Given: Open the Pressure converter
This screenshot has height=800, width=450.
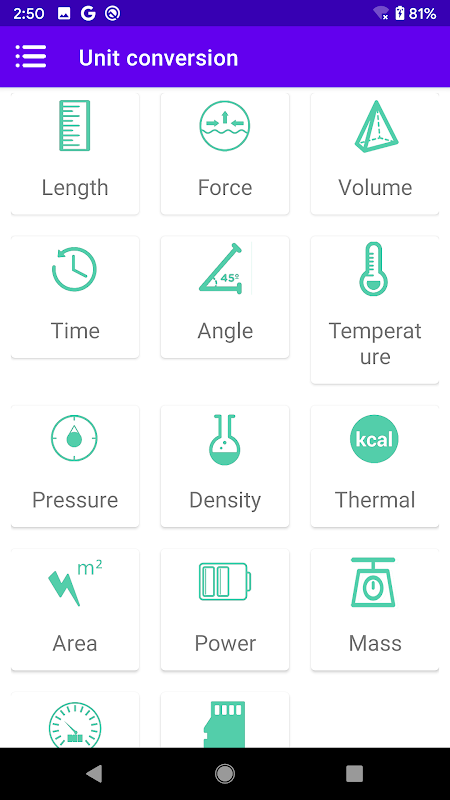Looking at the screenshot, I should pos(75,466).
